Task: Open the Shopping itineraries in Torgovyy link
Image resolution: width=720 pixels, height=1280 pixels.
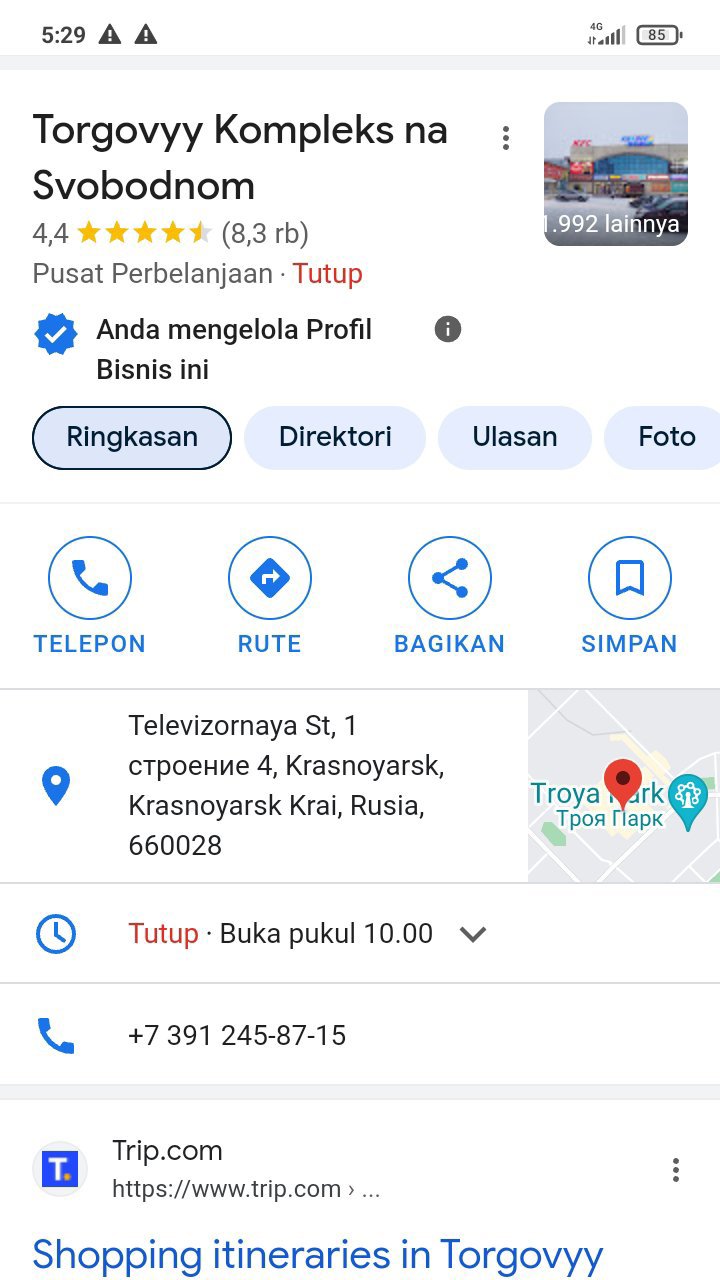Action: [x=318, y=1254]
